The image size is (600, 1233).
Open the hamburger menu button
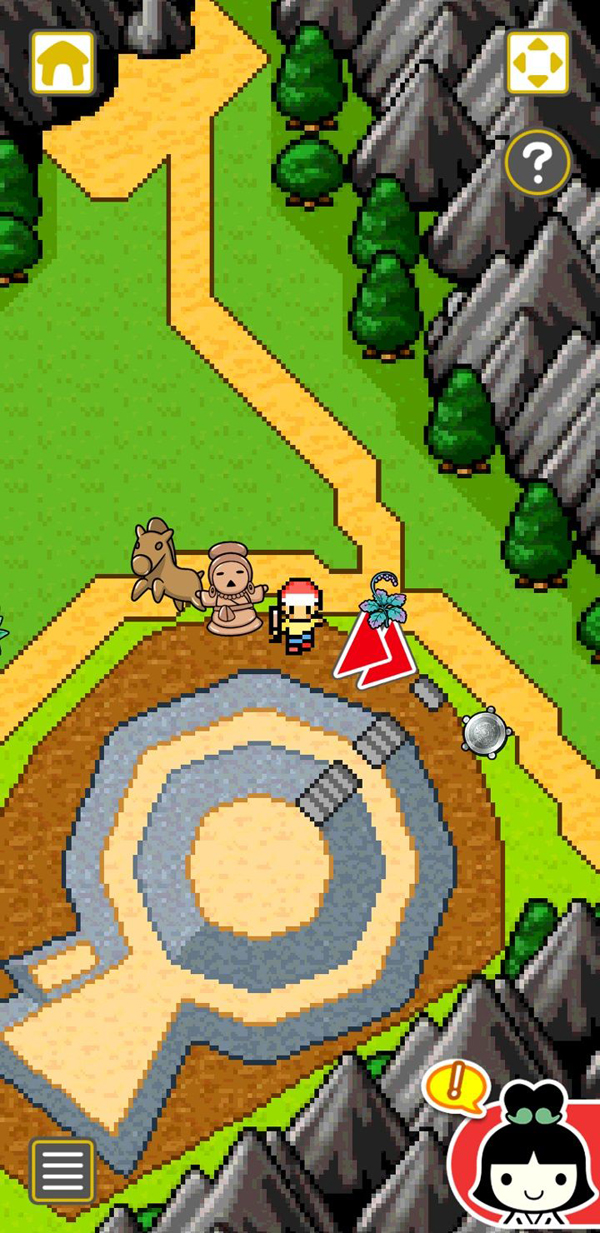coord(62,1170)
